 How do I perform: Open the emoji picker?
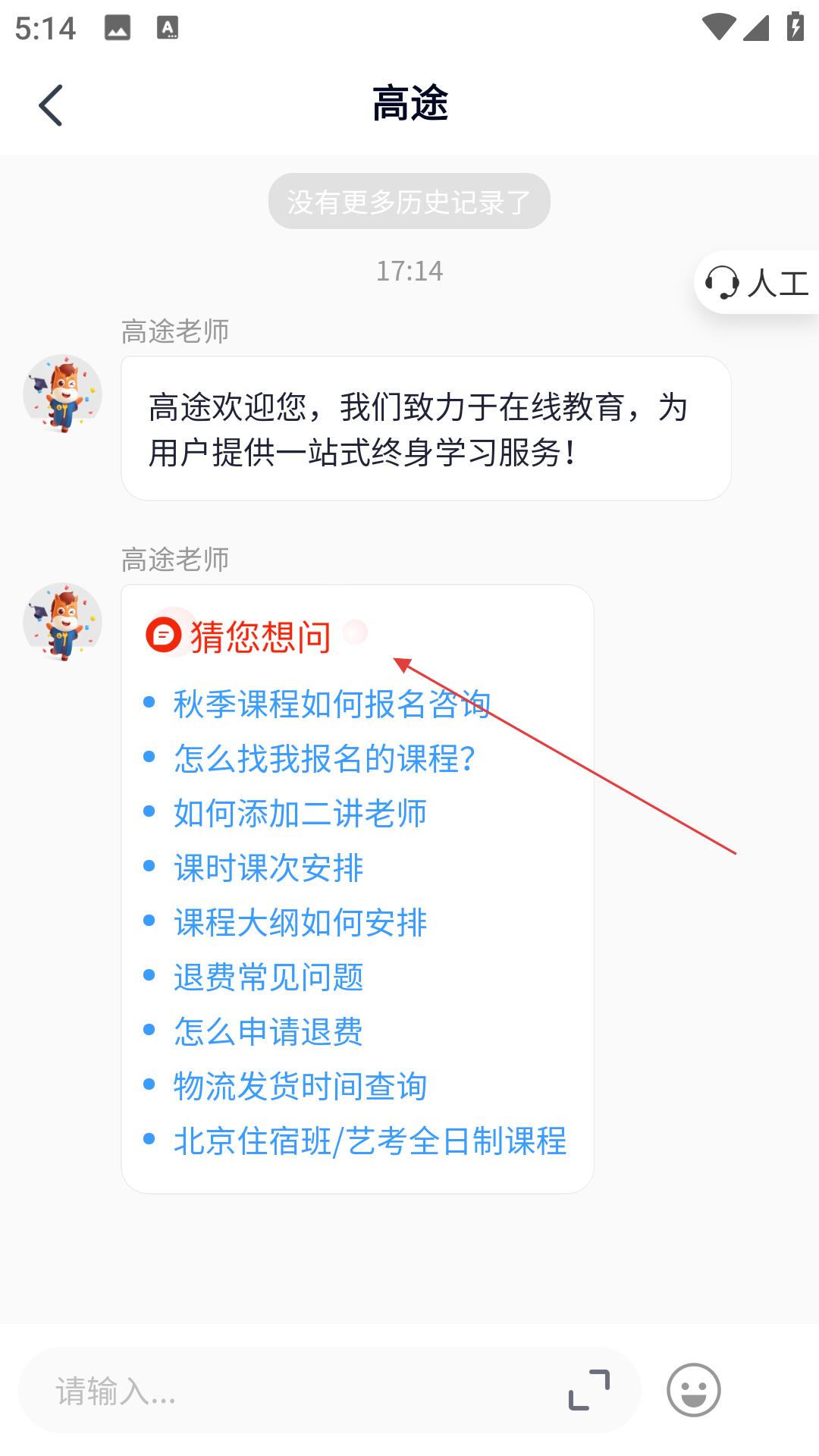[x=693, y=1390]
